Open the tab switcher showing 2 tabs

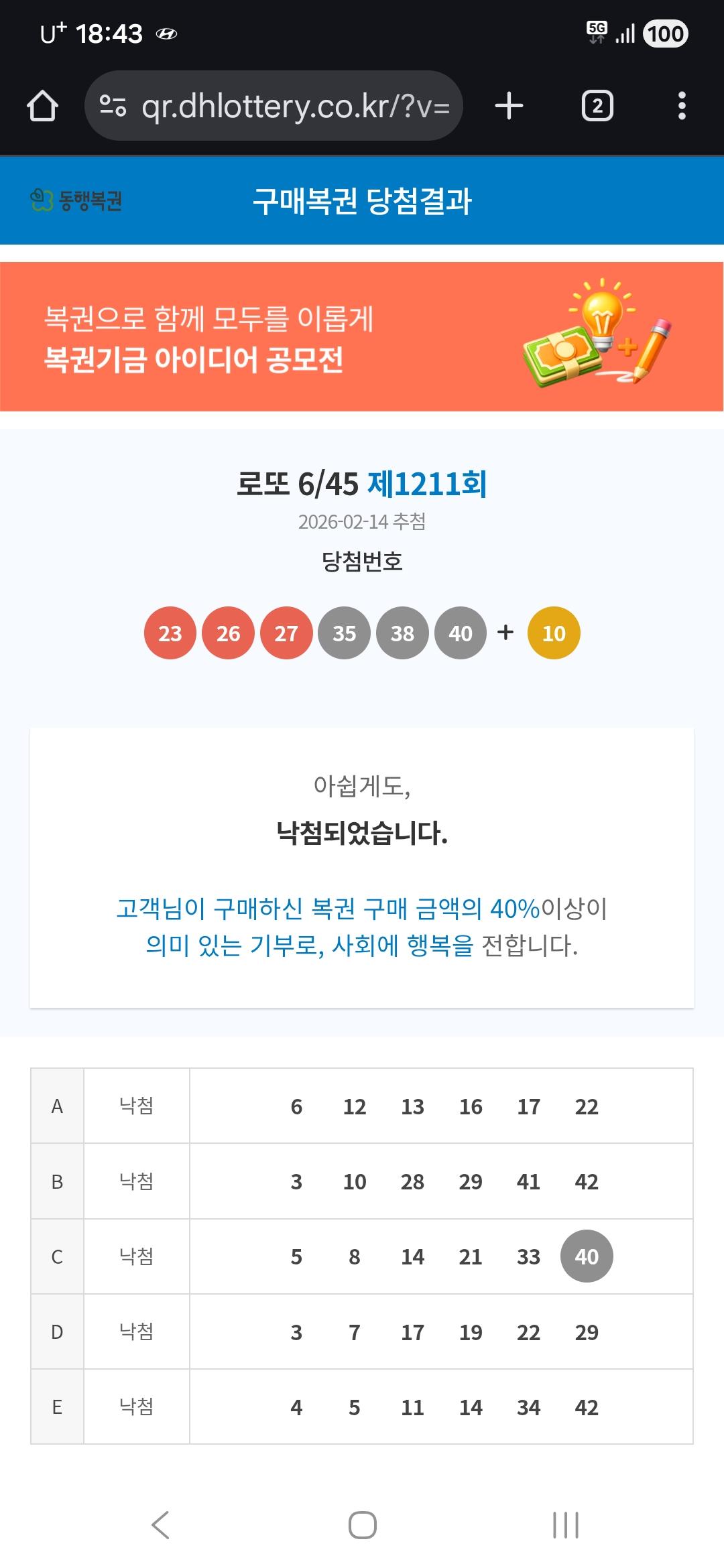coord(597,106)
